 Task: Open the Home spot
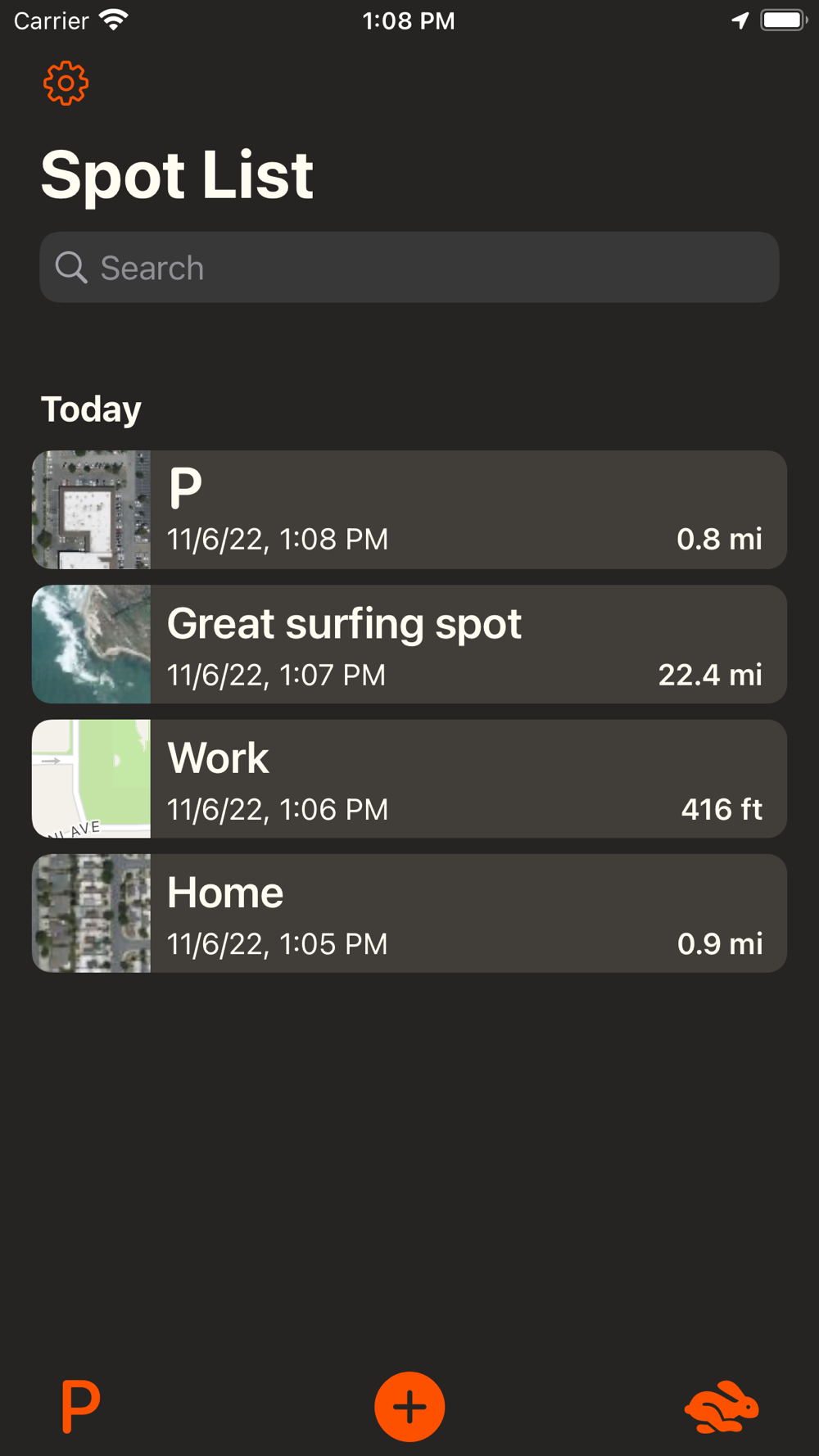pos(409,913)
